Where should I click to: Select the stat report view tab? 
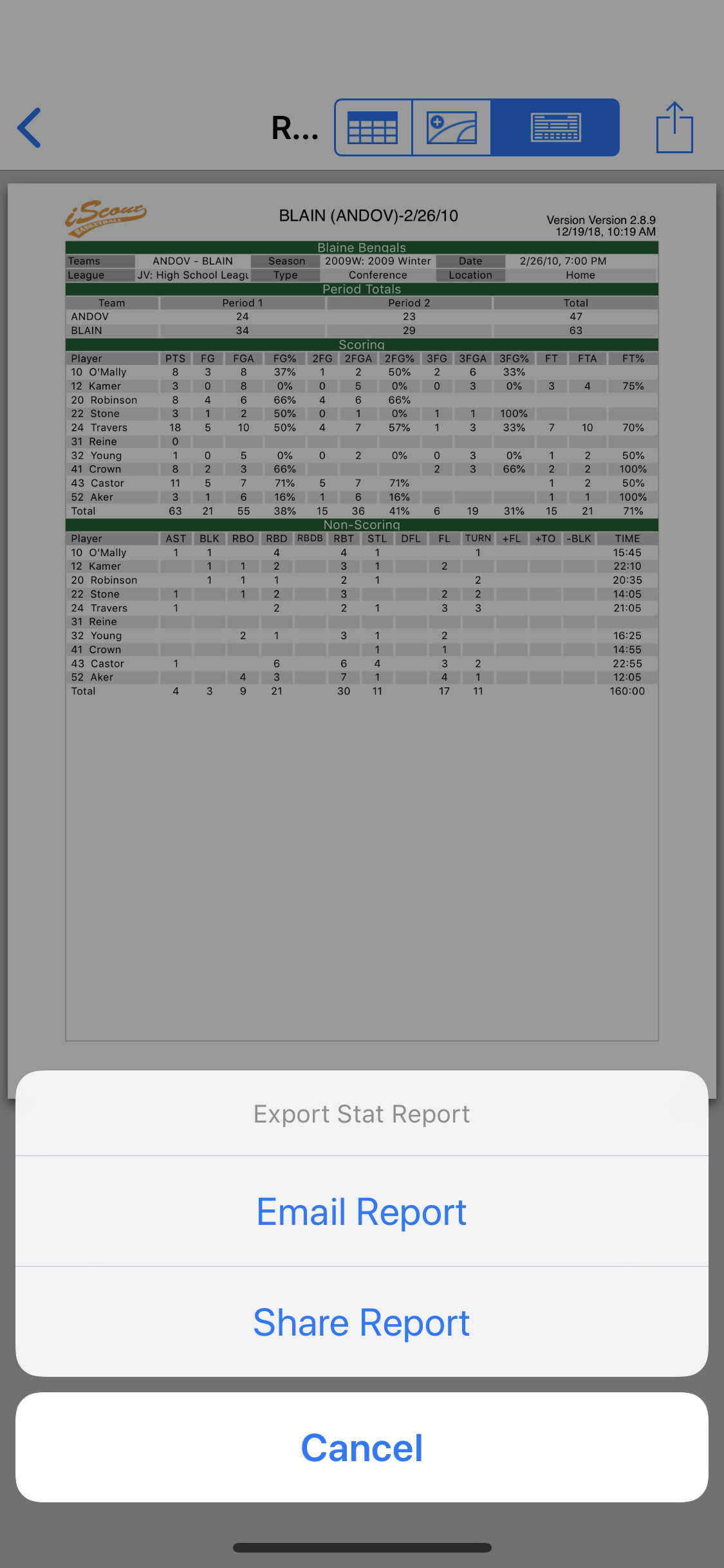click(x=555, y=127)
